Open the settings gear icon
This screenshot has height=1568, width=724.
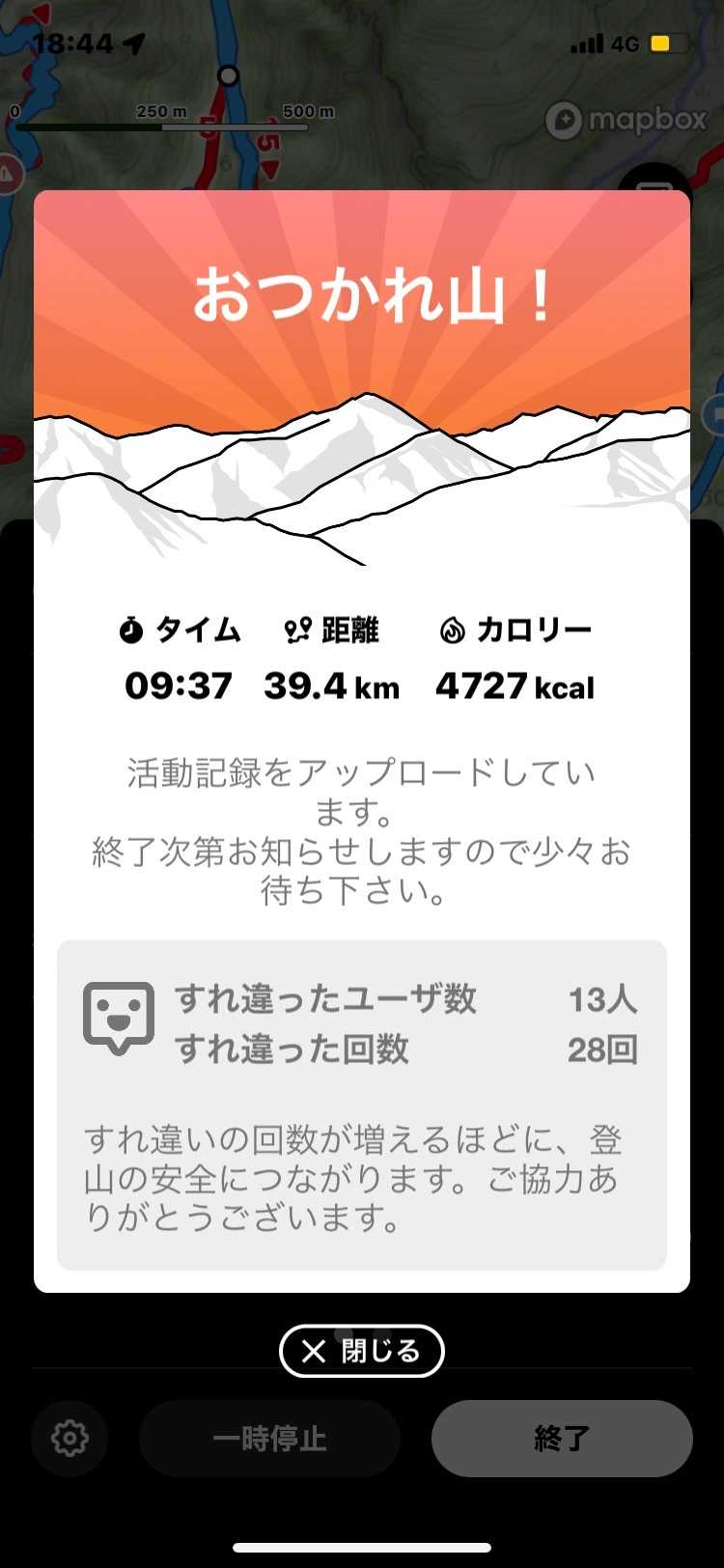click(x=70, y=1439)
